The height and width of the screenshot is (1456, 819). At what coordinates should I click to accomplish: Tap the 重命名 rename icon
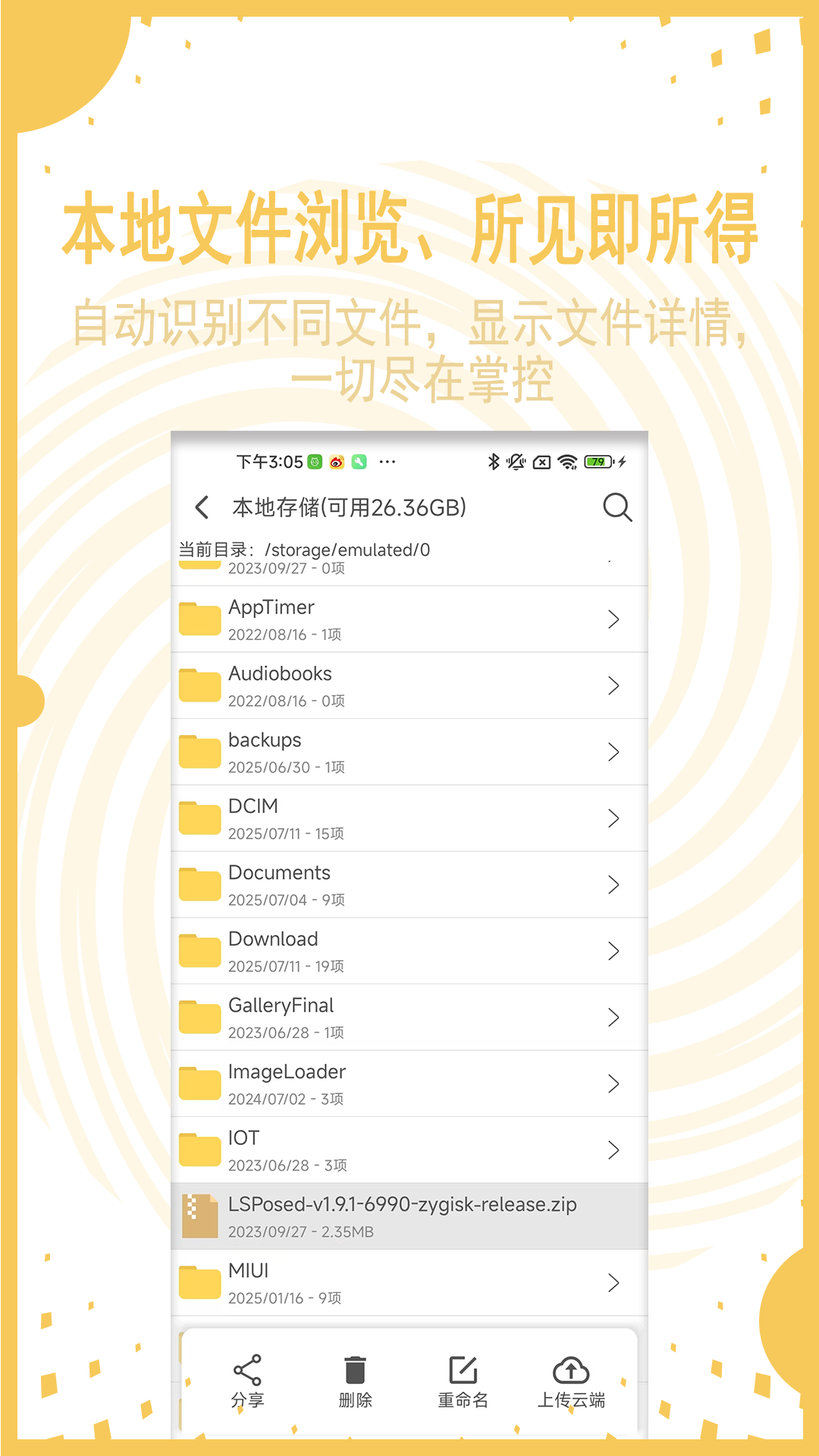click(463, 1370)
